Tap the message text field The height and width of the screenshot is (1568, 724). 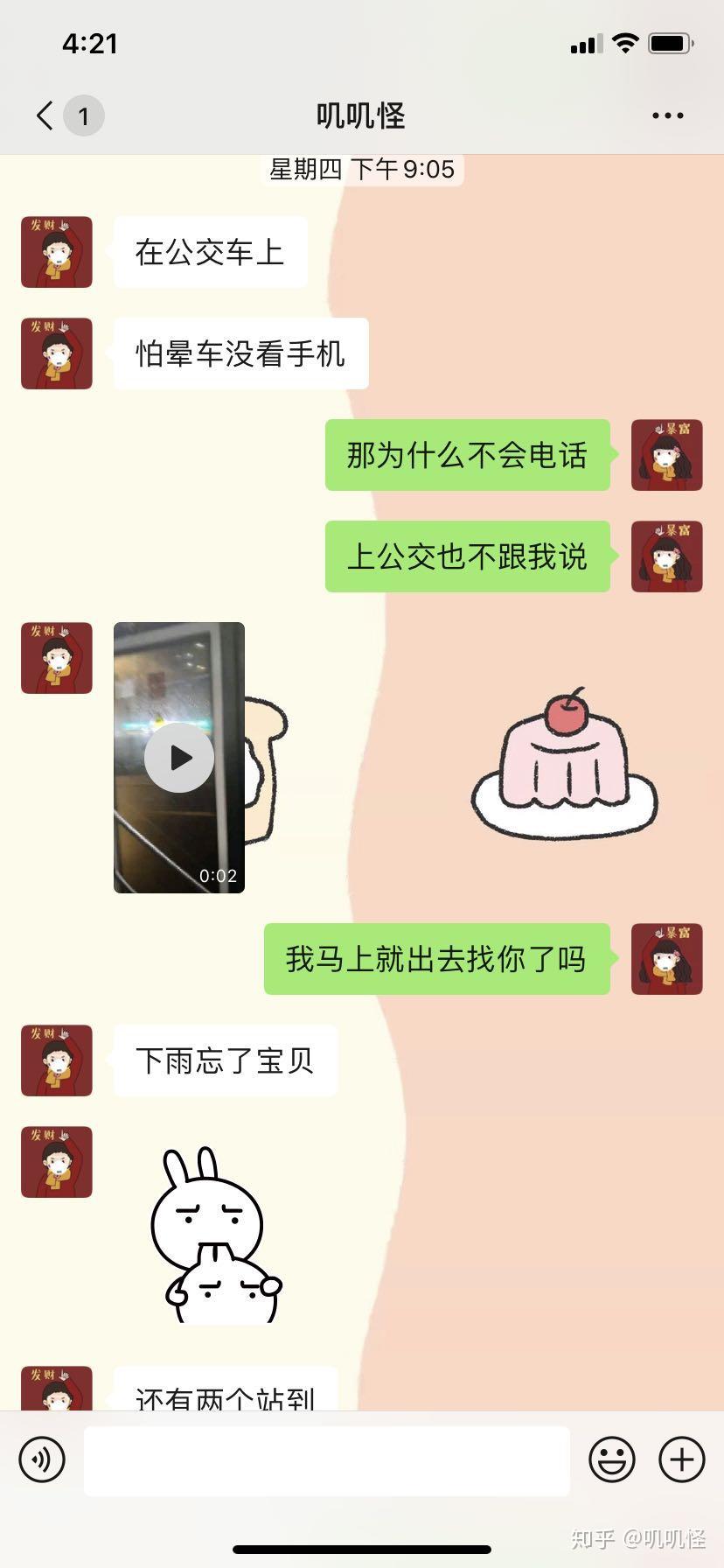(x=326, y=1460)
